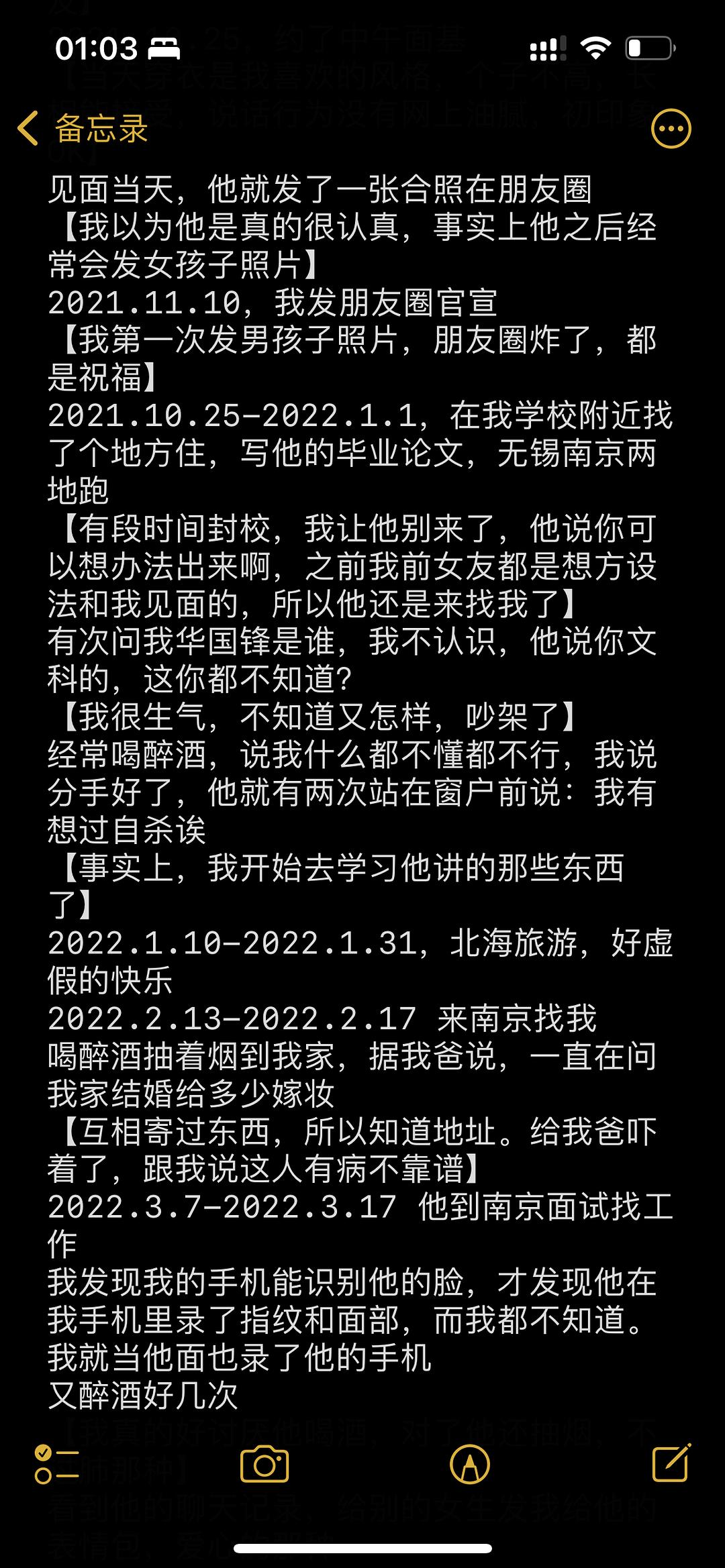This screenshot has width=725, height=1568.
Task: Compose a new note
Action: (x=671, y=1463)
